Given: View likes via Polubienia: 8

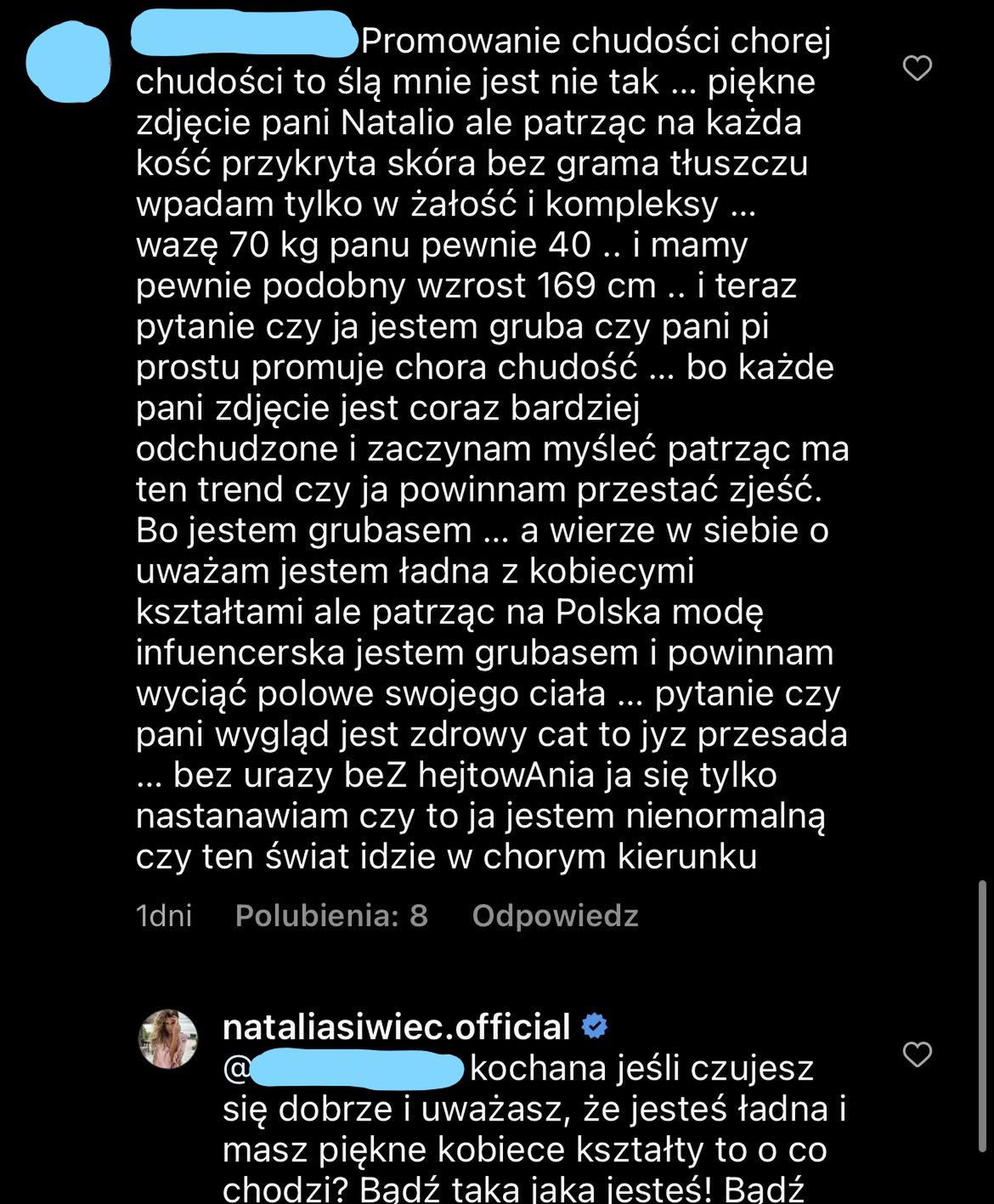Looking at the screenshot, I should [331, 915].
